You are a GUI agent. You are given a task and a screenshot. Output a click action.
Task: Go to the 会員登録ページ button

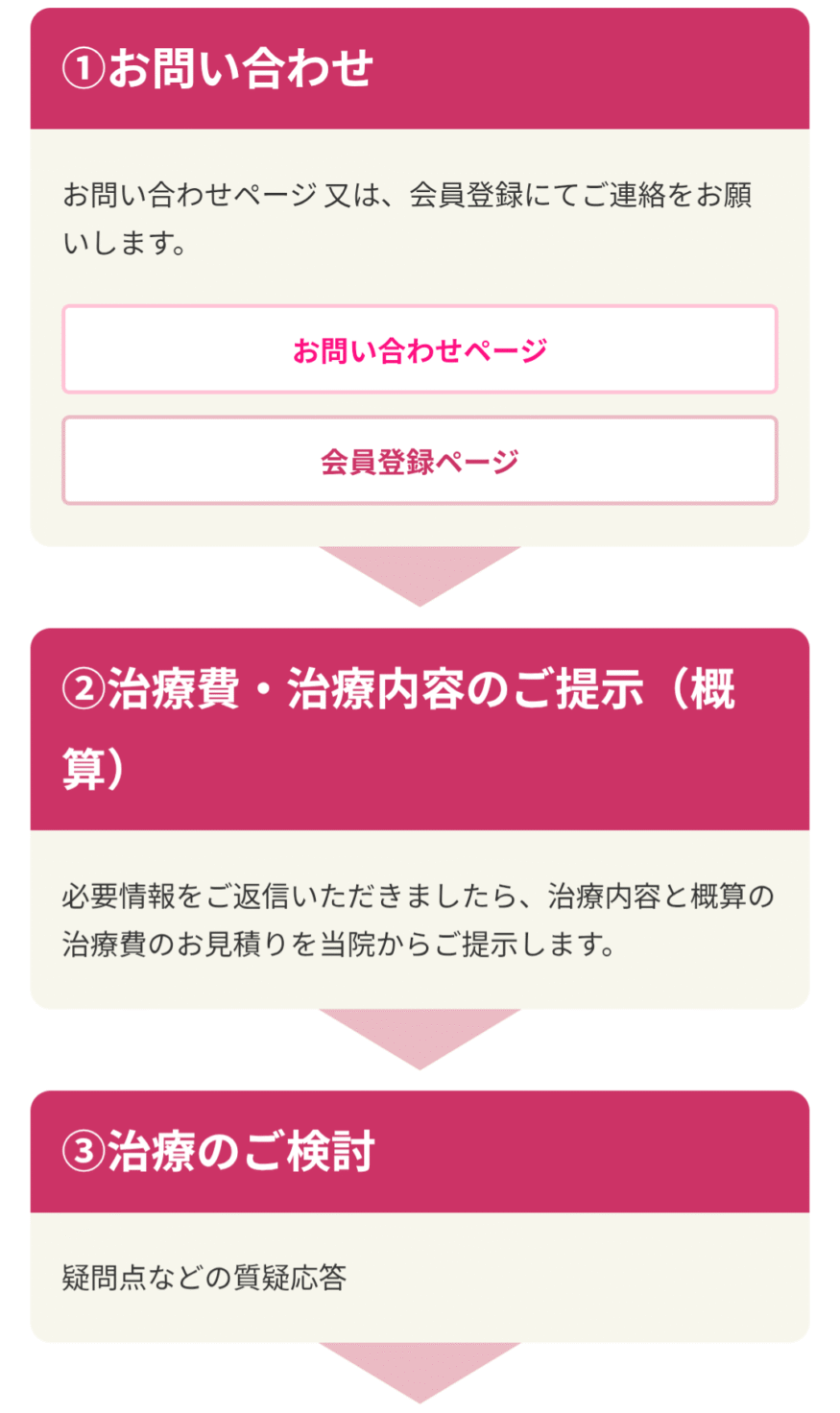[x=420, y=461]
